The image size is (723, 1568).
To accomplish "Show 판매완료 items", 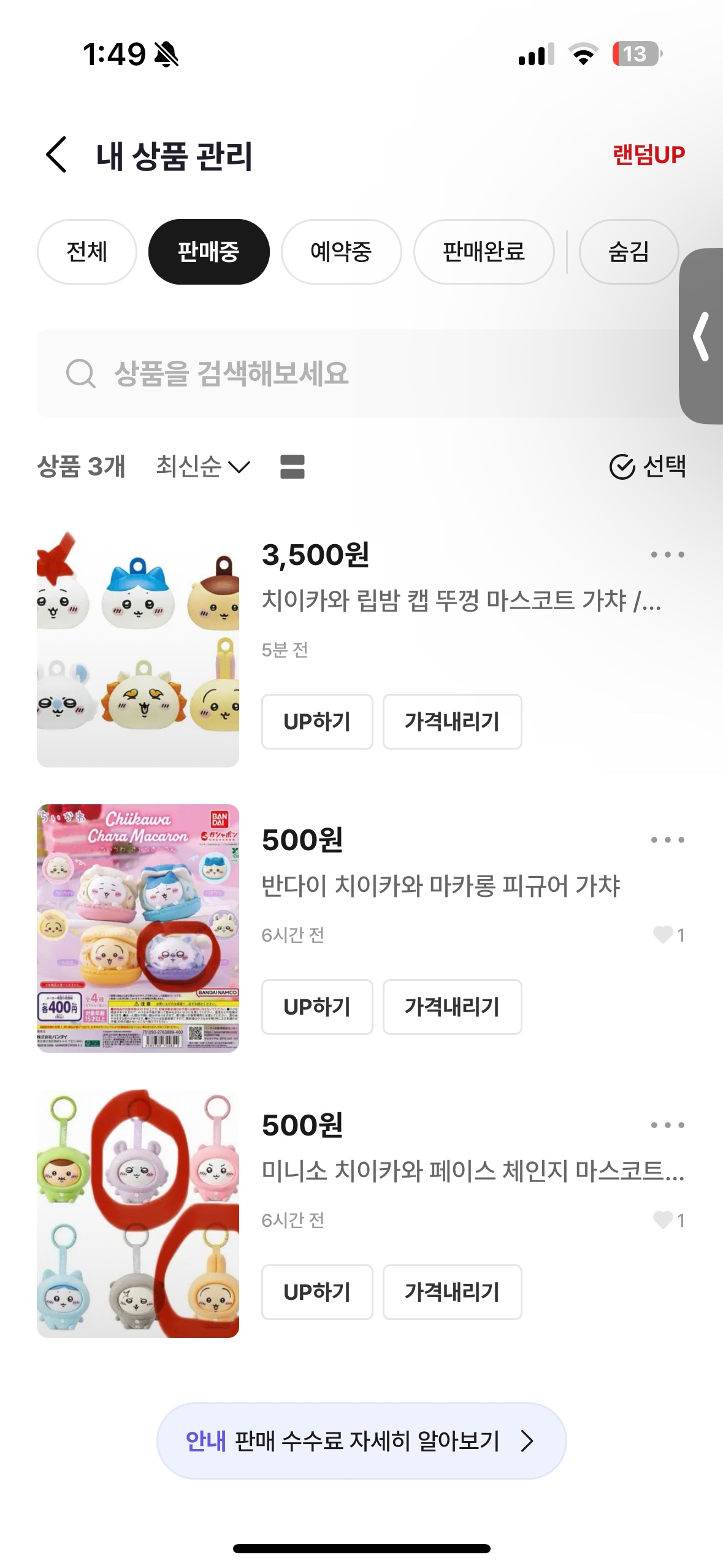I will pyautogui.click(x=483, y=252).
